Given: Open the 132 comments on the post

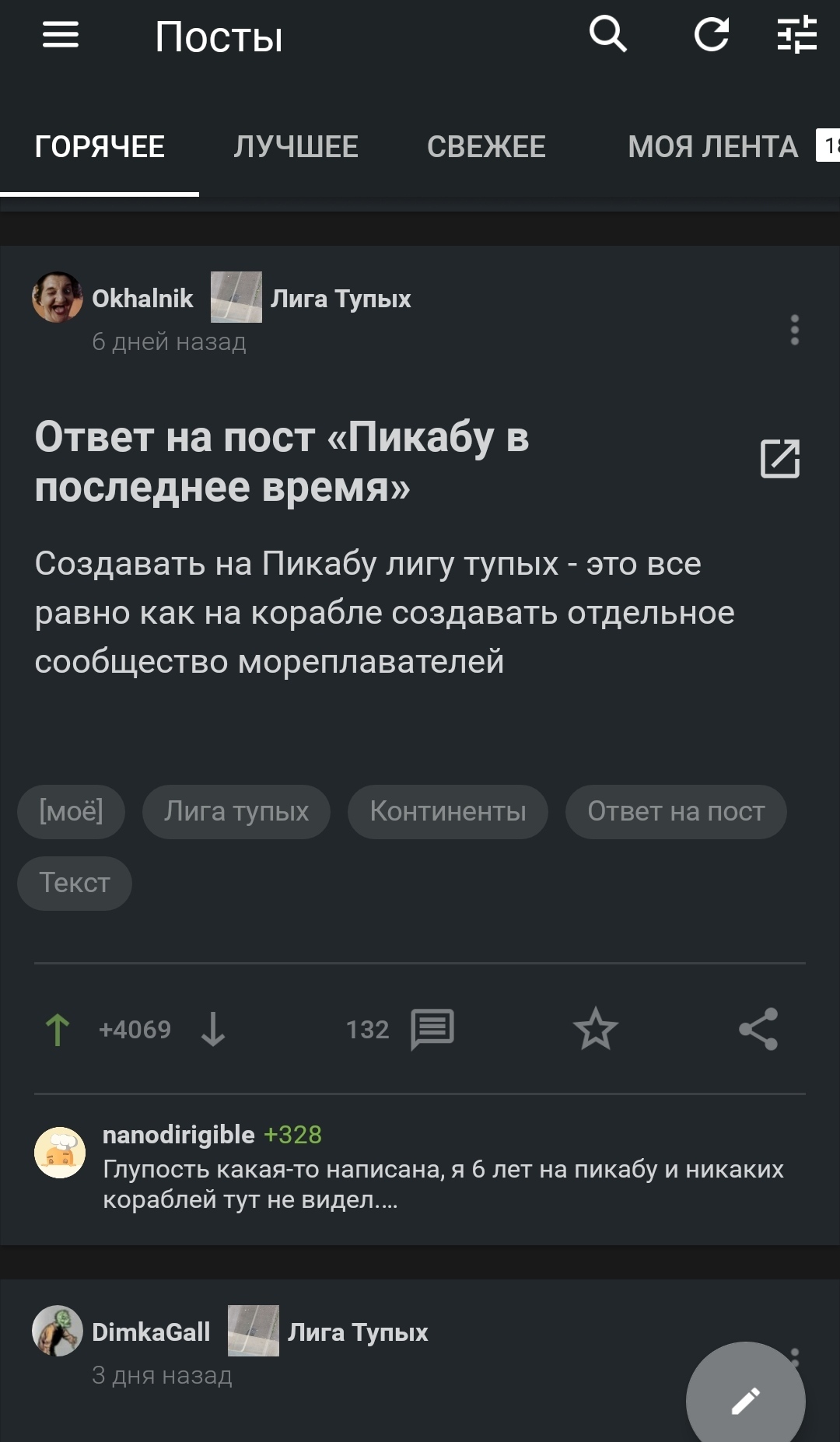Looking at the screenshot, I should [x=431, y=1030].
